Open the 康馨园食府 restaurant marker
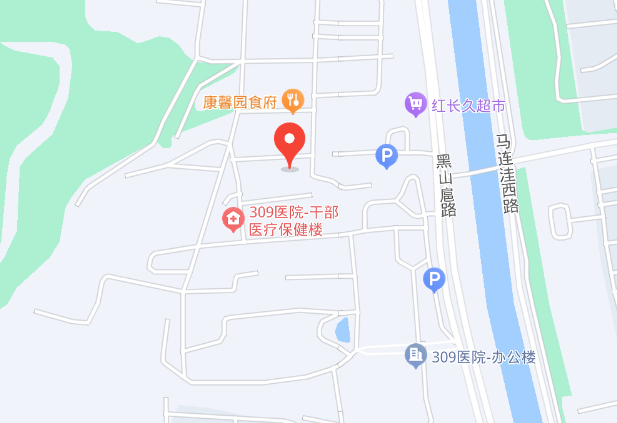Screen dimensions: 617x423 click(x=293, y=99)
